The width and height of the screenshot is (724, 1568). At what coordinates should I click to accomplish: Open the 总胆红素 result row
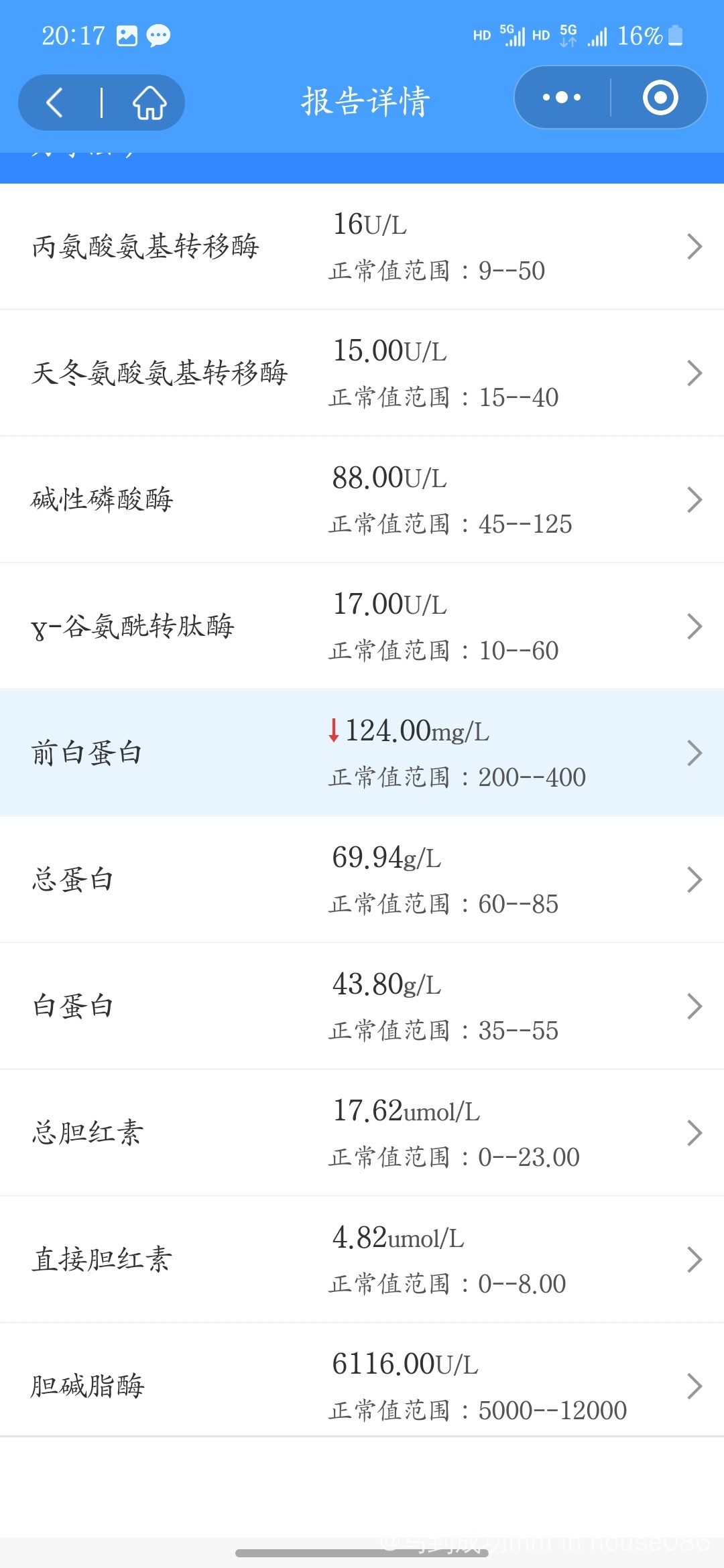pyautogui.click(x=362, y=1133)
